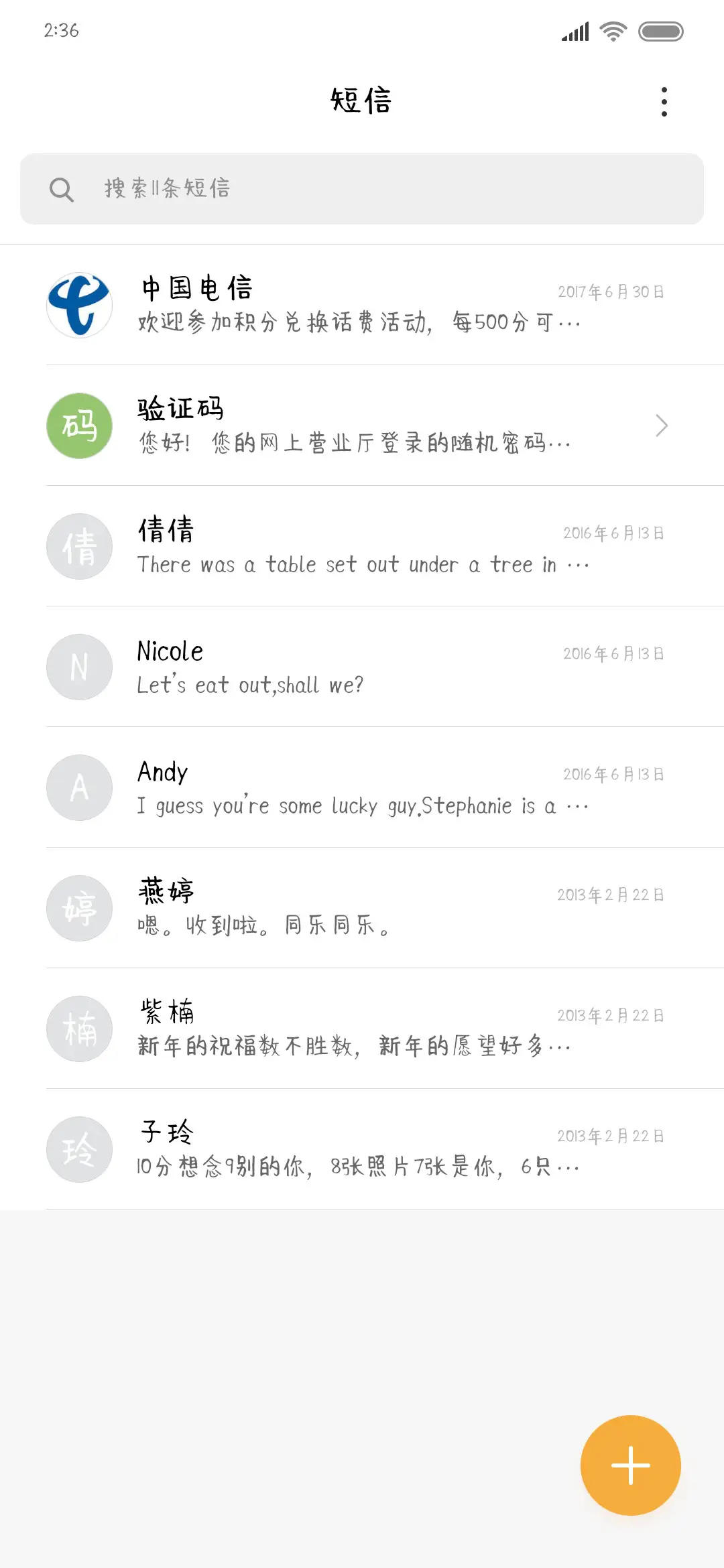Select the 倩倩 contact avatar

click(x=78, y=546)
